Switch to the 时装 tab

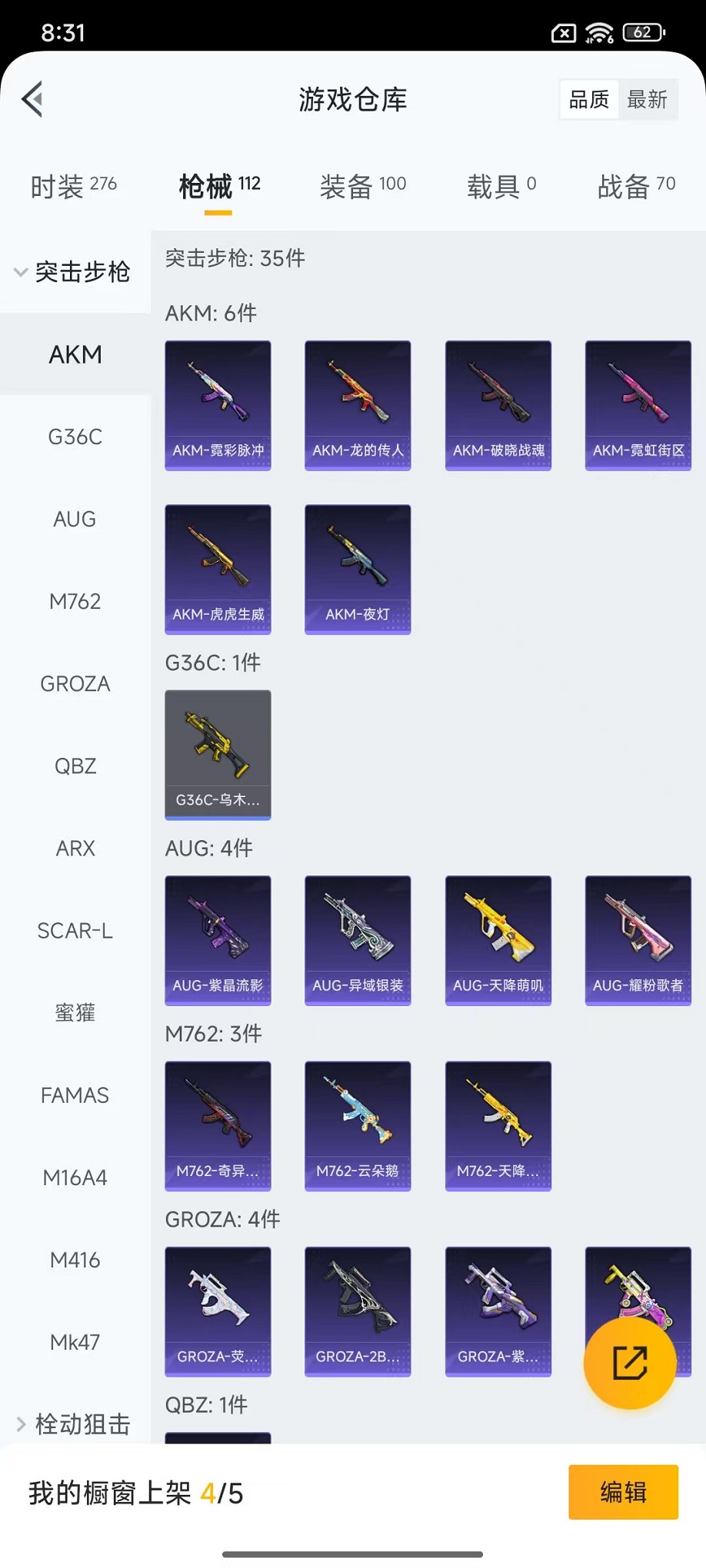(73, 185)
